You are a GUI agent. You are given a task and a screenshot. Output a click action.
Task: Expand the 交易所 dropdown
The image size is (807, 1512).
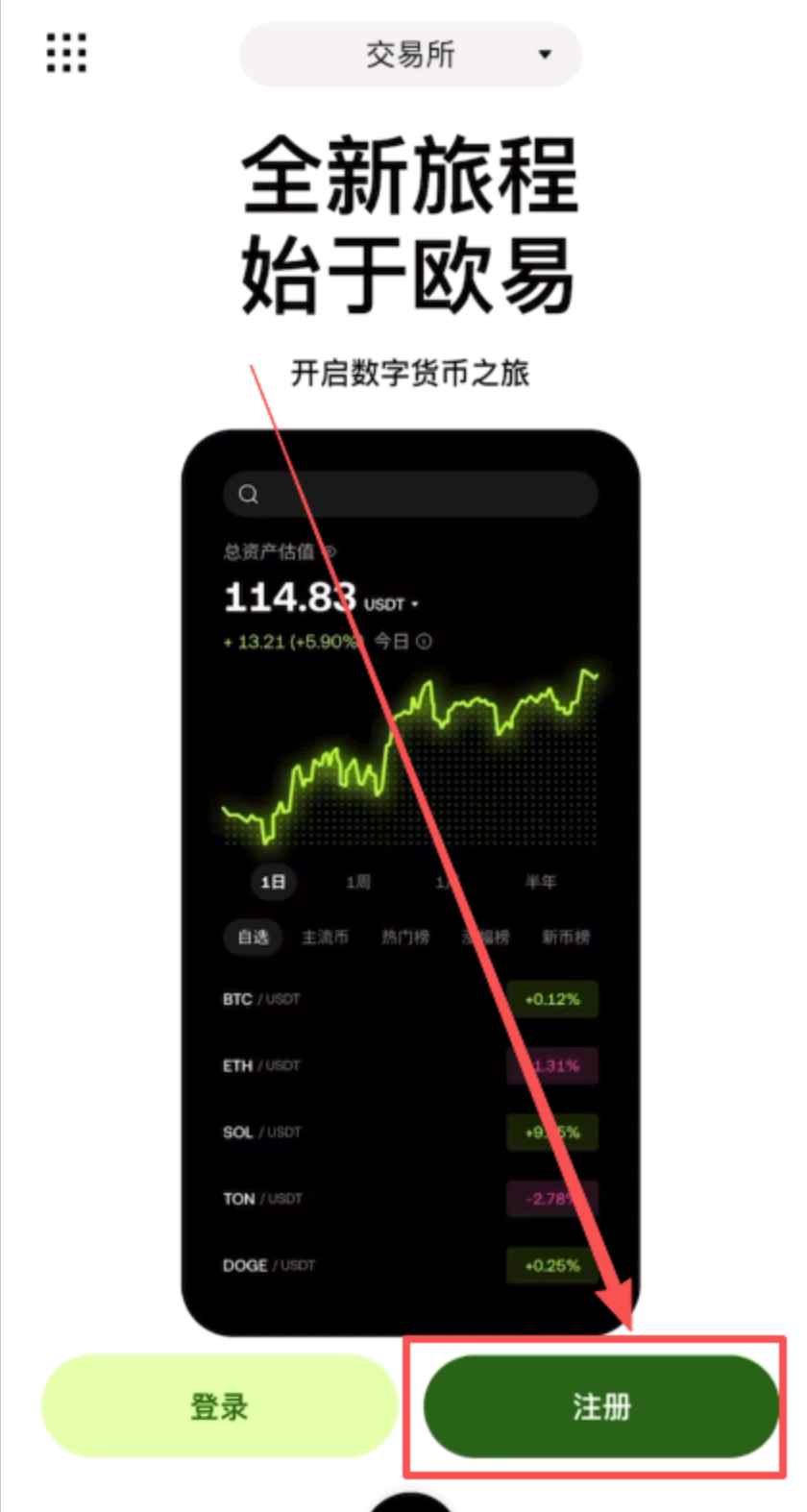pos(411,55)
